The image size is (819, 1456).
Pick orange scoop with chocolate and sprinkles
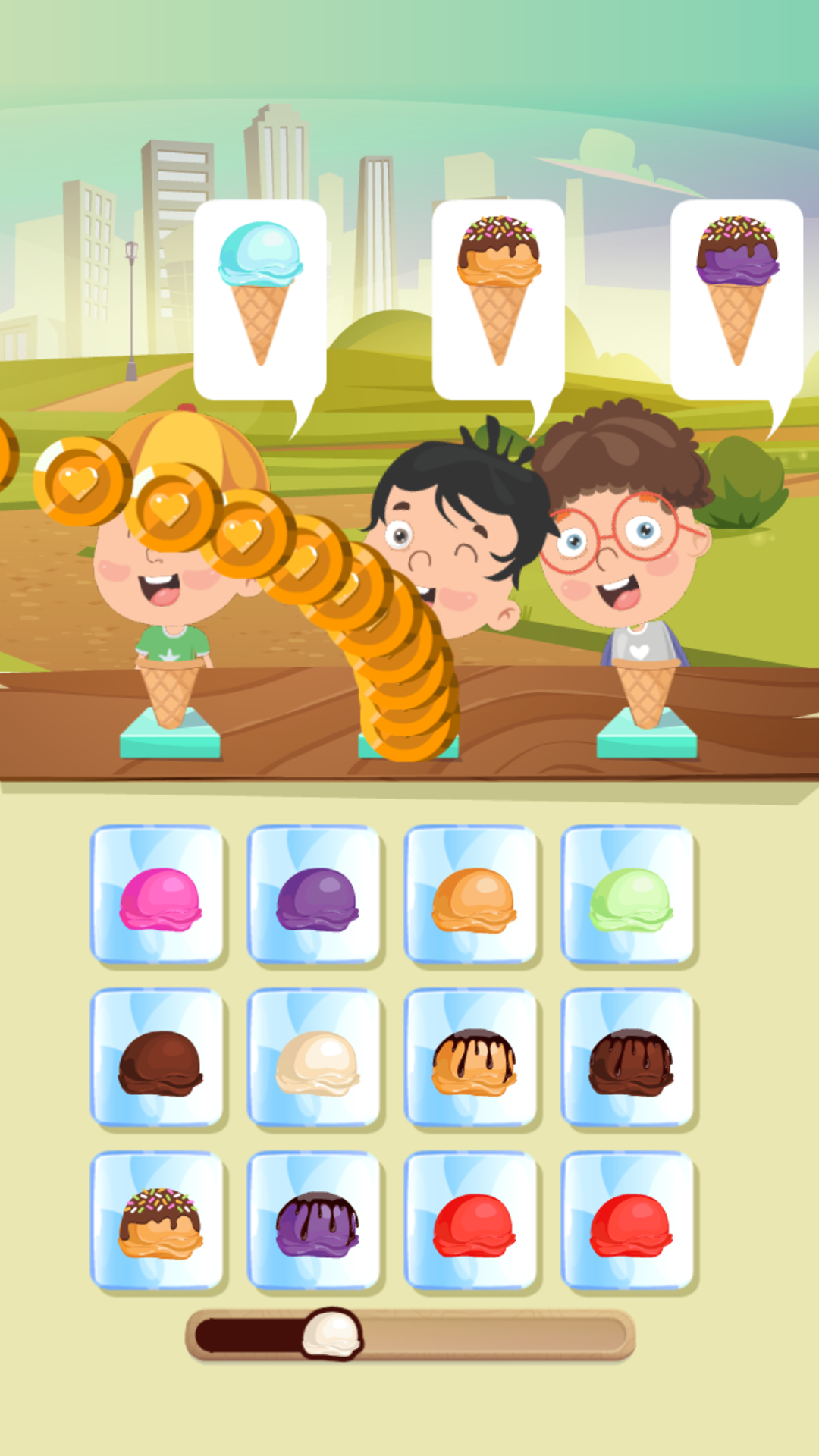[159, 1222]
